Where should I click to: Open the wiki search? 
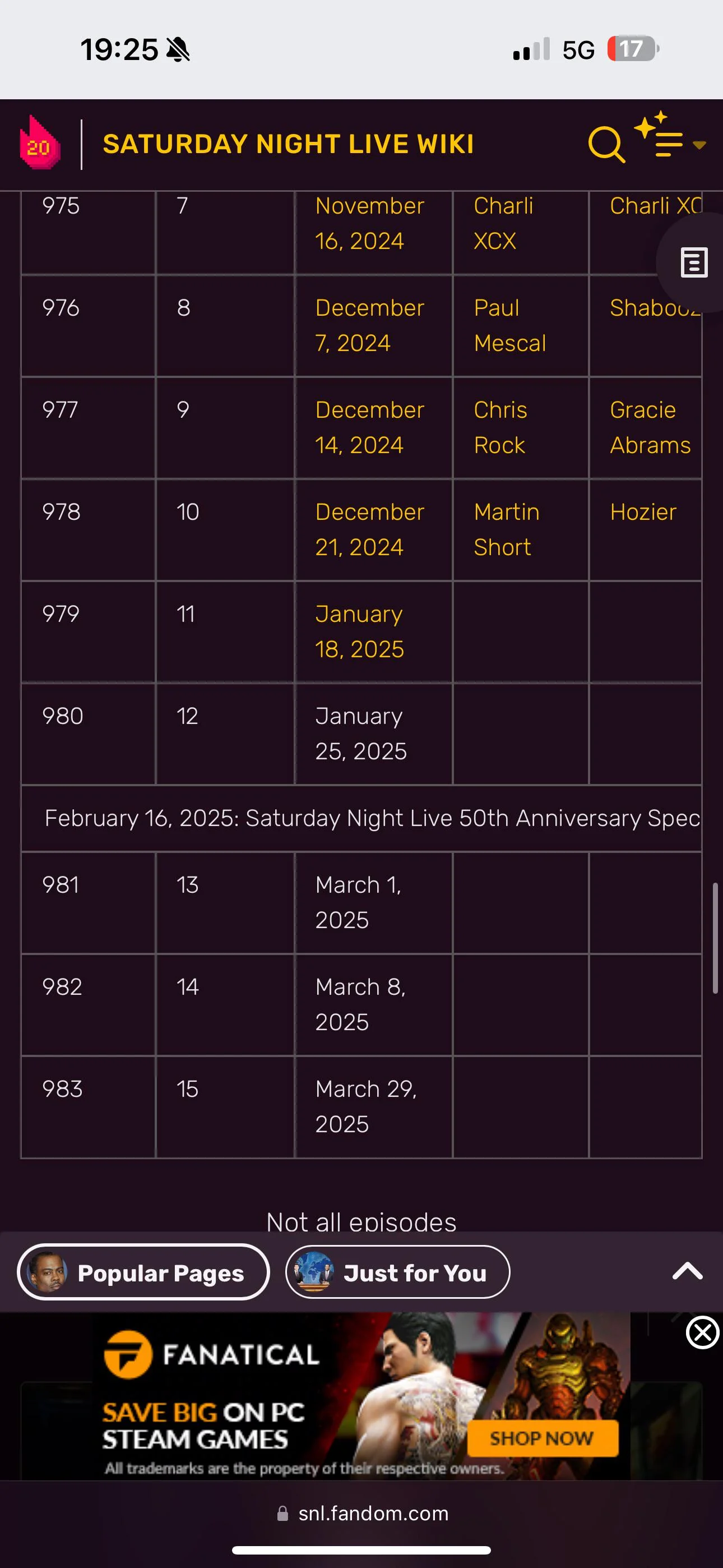coord(606,145)
